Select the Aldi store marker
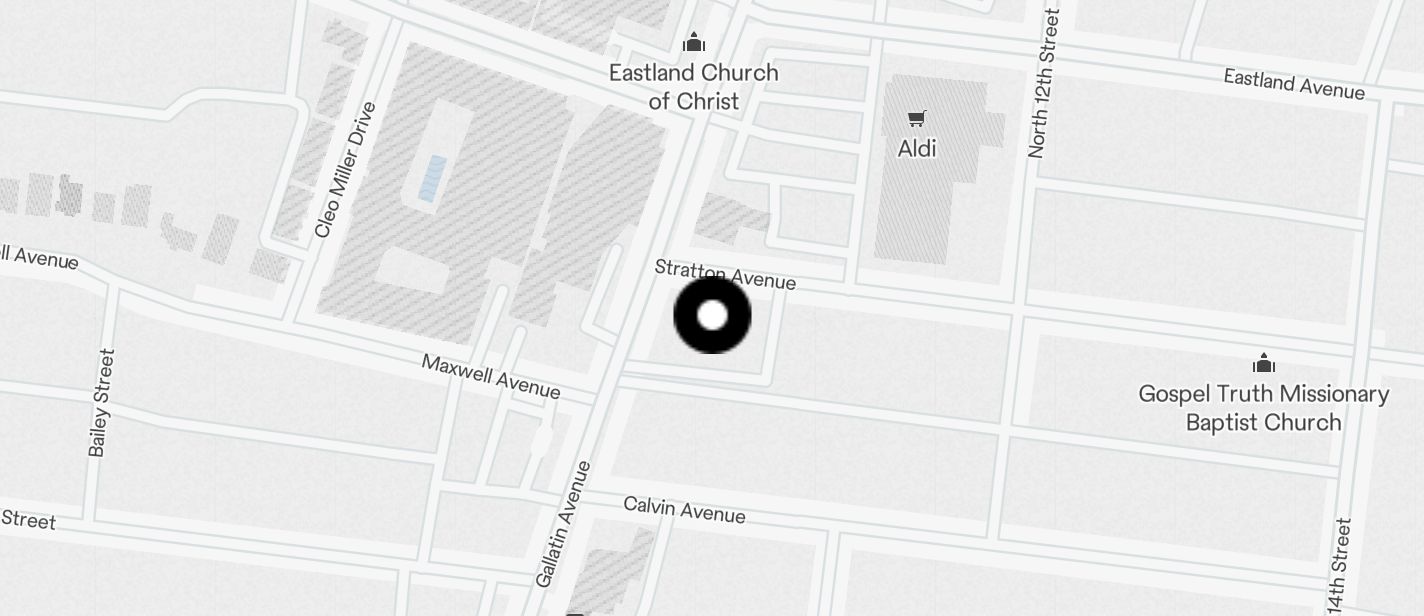Image resolution: width=1424 pixels, height=616 pixels. pyautogui.click(x=916, y=119)
